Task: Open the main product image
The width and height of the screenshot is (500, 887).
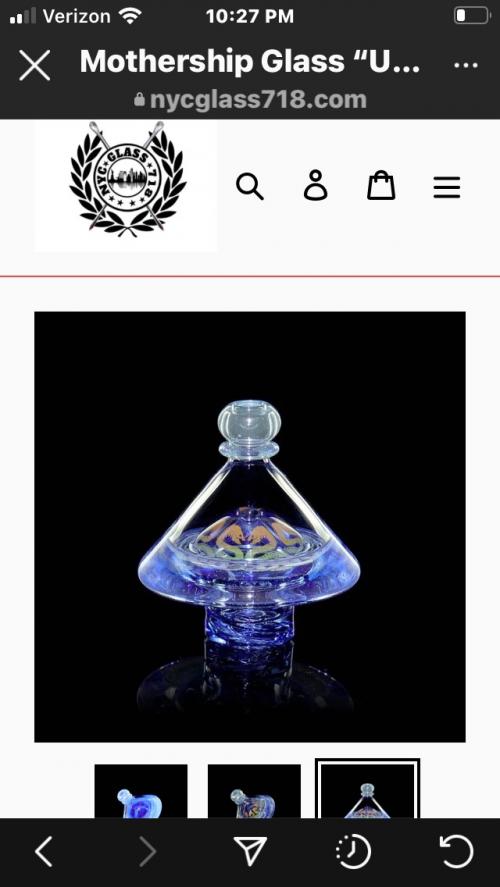Action: click(249, 527)
